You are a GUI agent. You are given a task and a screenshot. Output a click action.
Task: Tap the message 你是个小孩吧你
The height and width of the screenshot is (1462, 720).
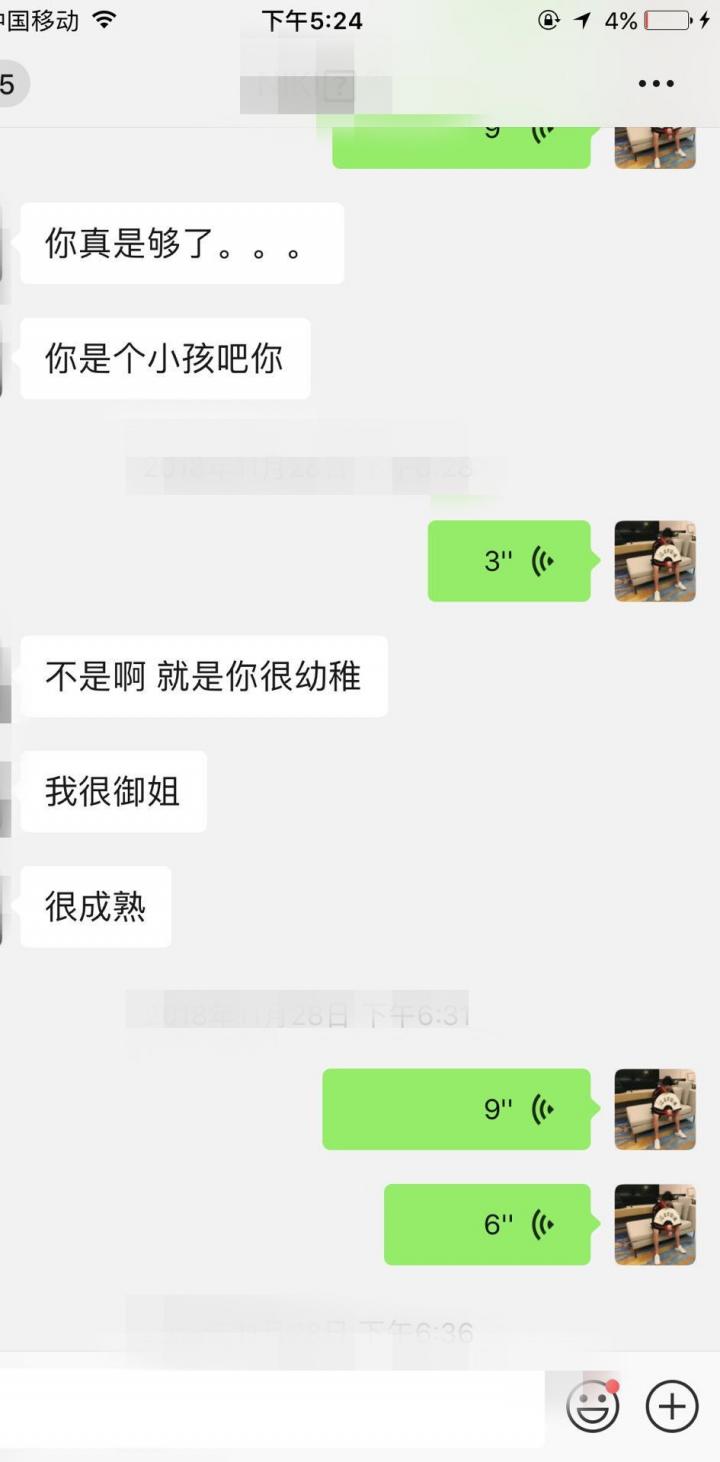(x=165, y=358)
